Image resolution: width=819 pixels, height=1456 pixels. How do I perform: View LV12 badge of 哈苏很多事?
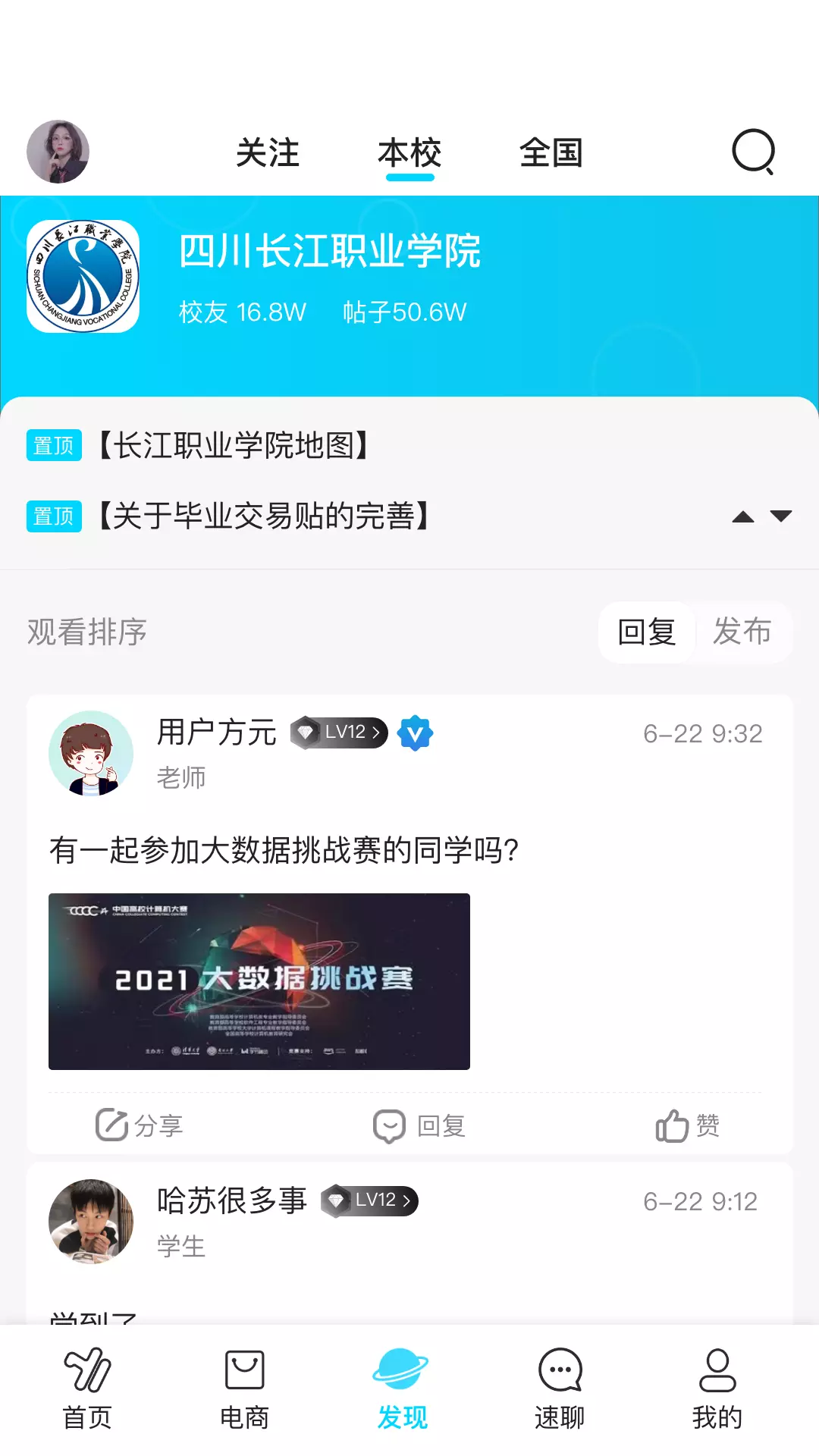[370, 1201]
